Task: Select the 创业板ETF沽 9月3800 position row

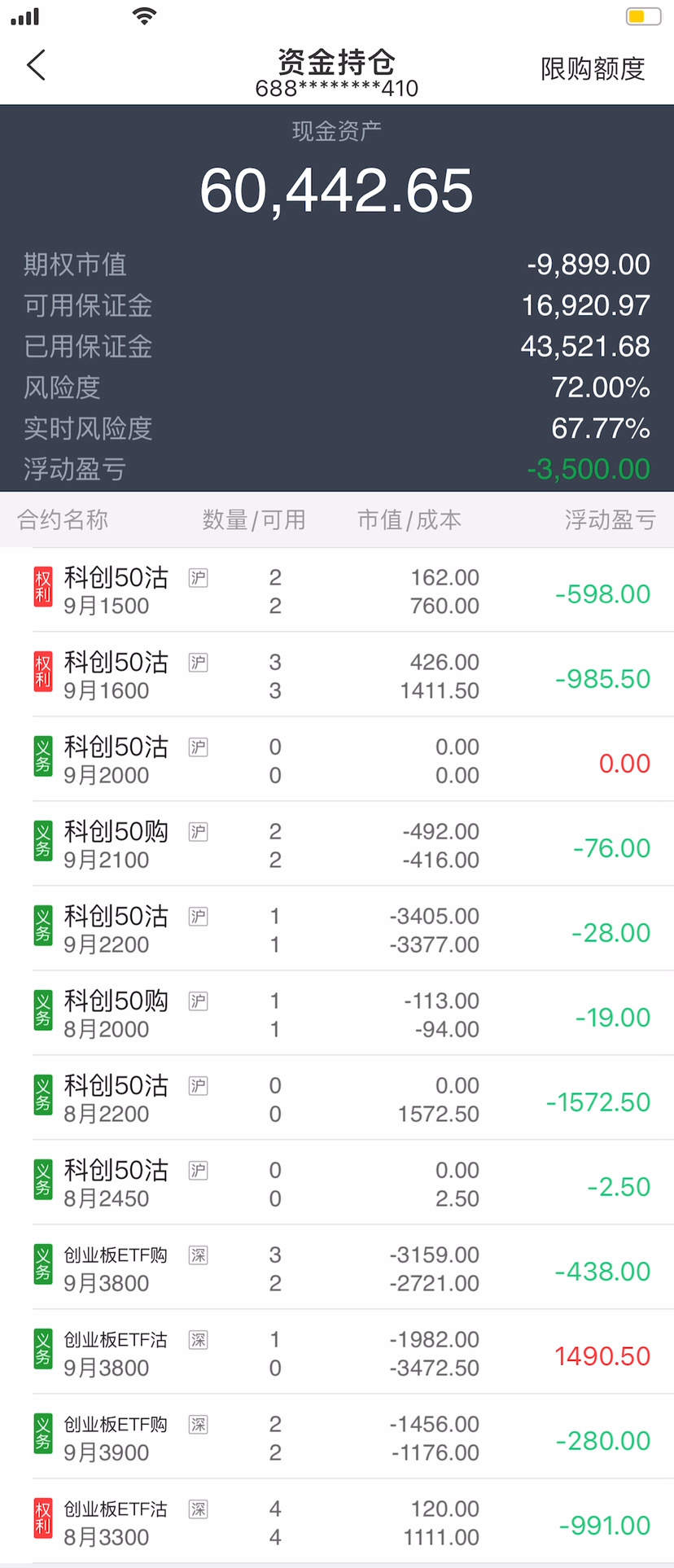Action: [337, 1352]
